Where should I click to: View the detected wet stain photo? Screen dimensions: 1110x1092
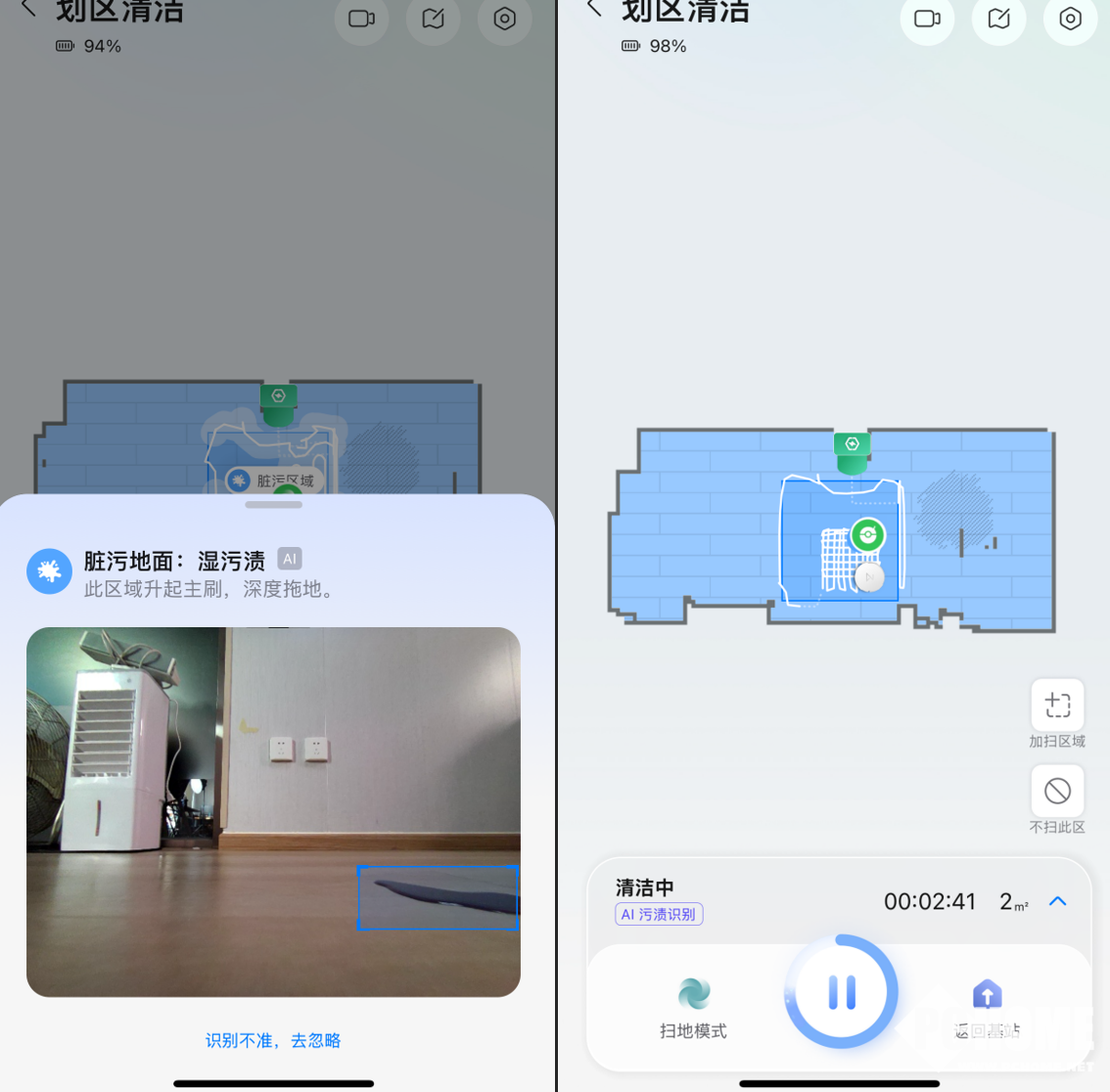point(273,811)
